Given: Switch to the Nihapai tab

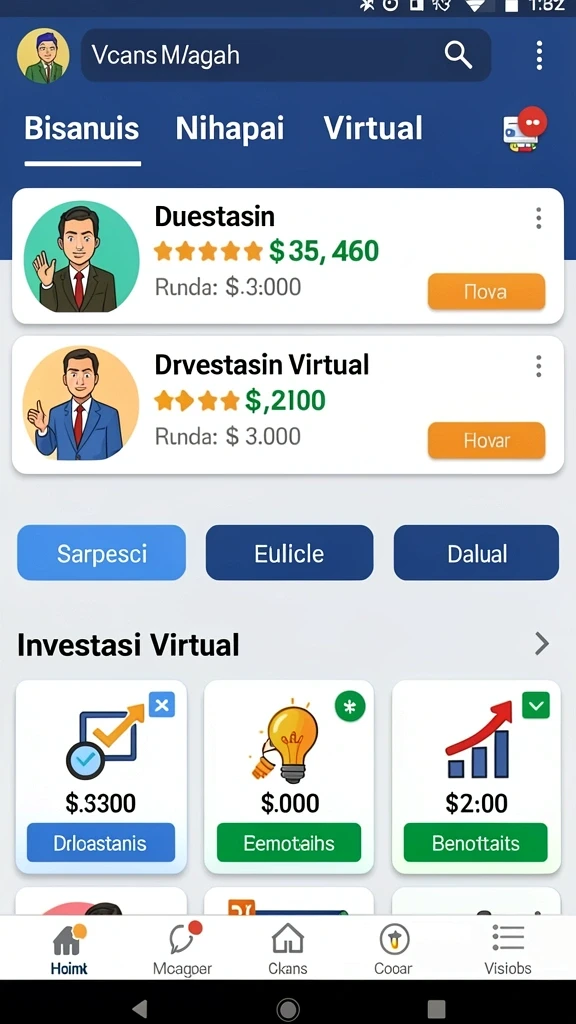Looking at the screenshot, I should 229,128.
